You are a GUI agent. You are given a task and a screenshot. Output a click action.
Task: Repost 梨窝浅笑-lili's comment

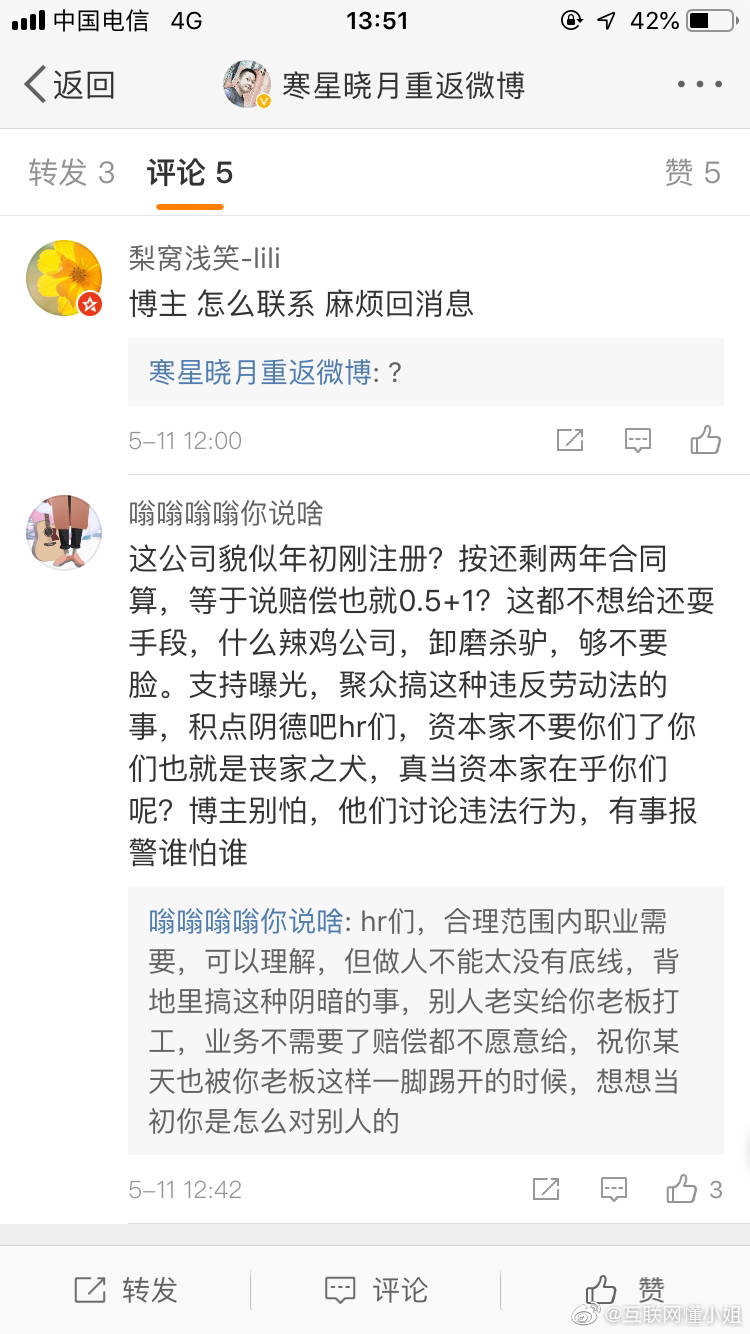pos(570,440)
